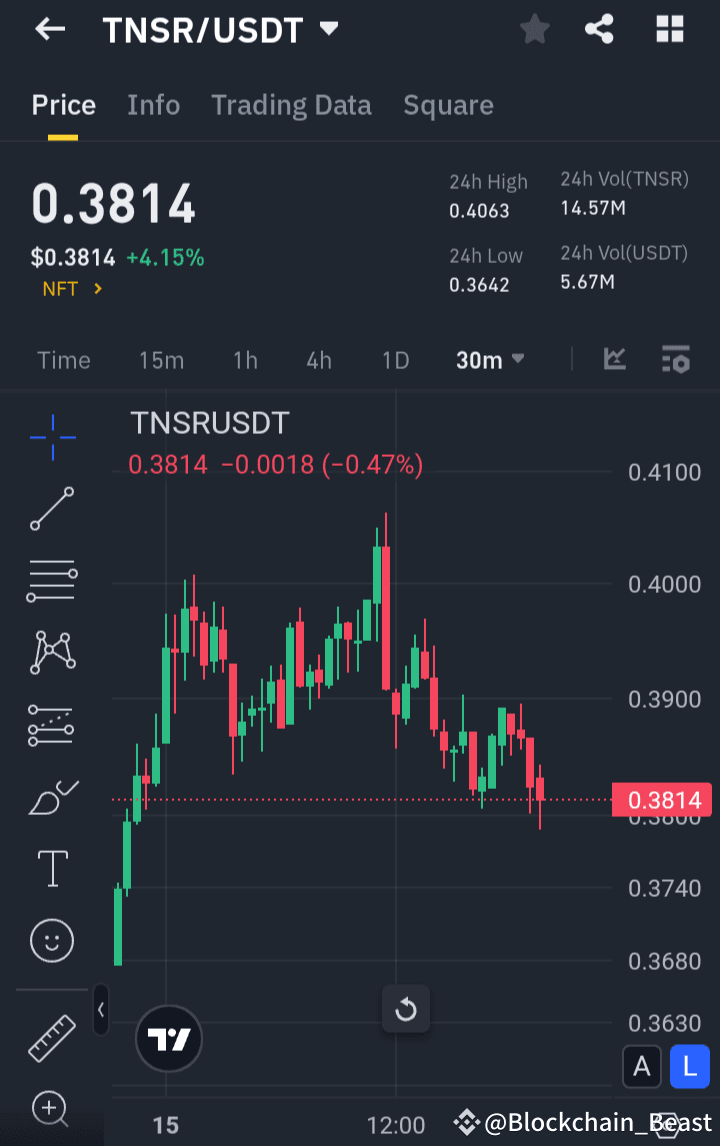The width and height of the screenshot is (720, 1146).
Task: Open the 30m interval dropdown
Action: click(x=489, y=359)
